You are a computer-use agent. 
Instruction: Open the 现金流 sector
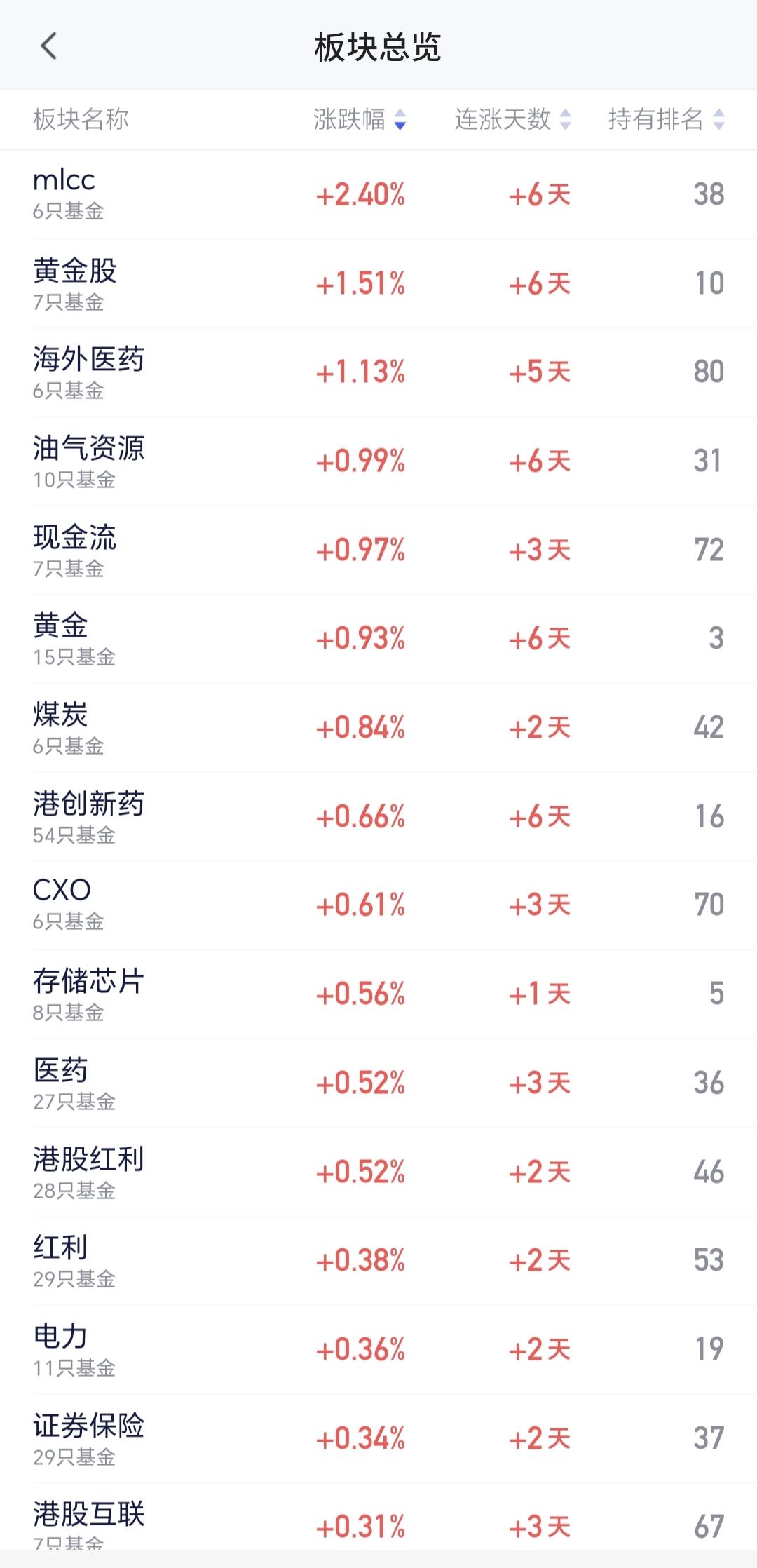[378, 550]
